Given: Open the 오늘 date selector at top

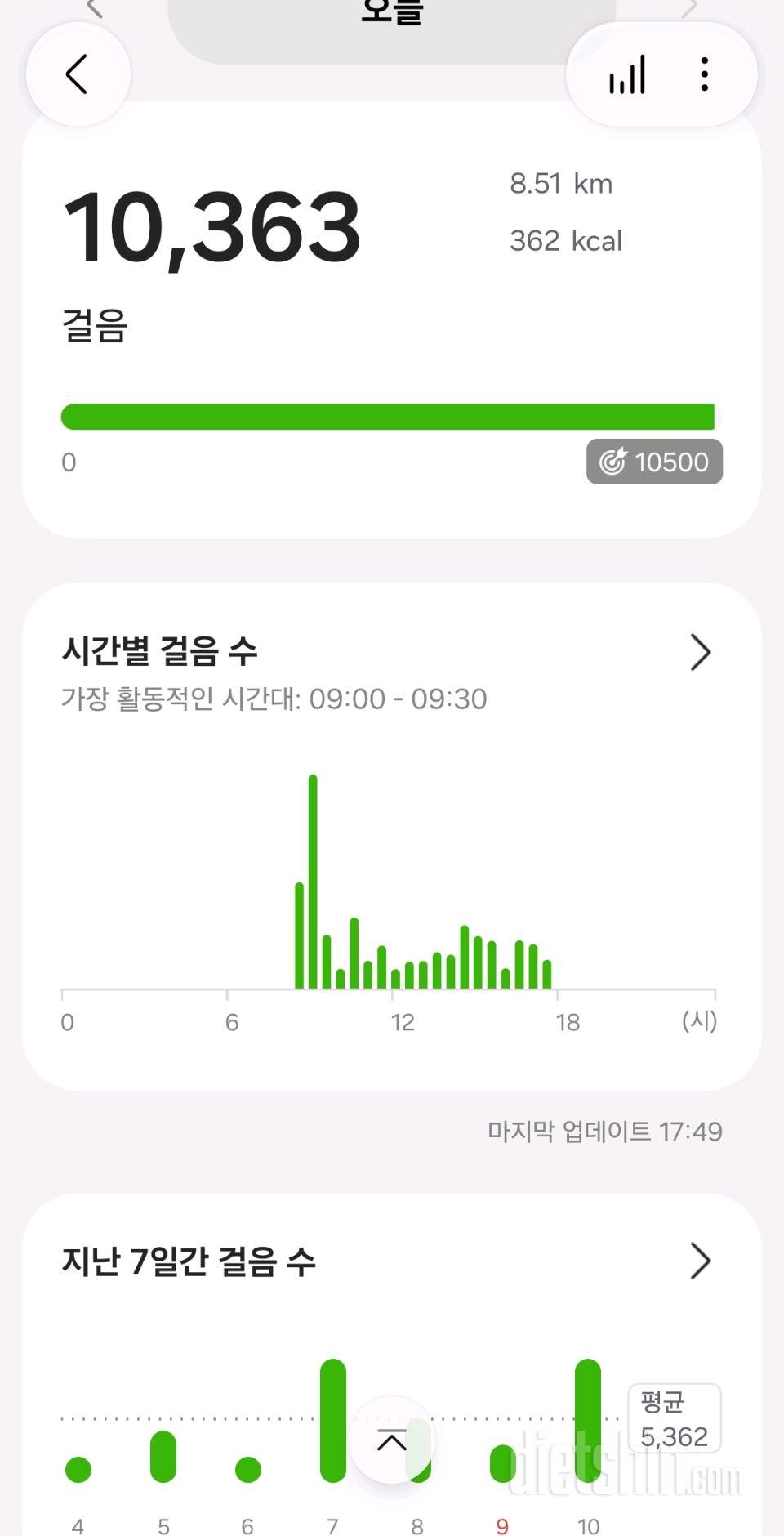Looking at the screenshot, I should click(392, 25).
